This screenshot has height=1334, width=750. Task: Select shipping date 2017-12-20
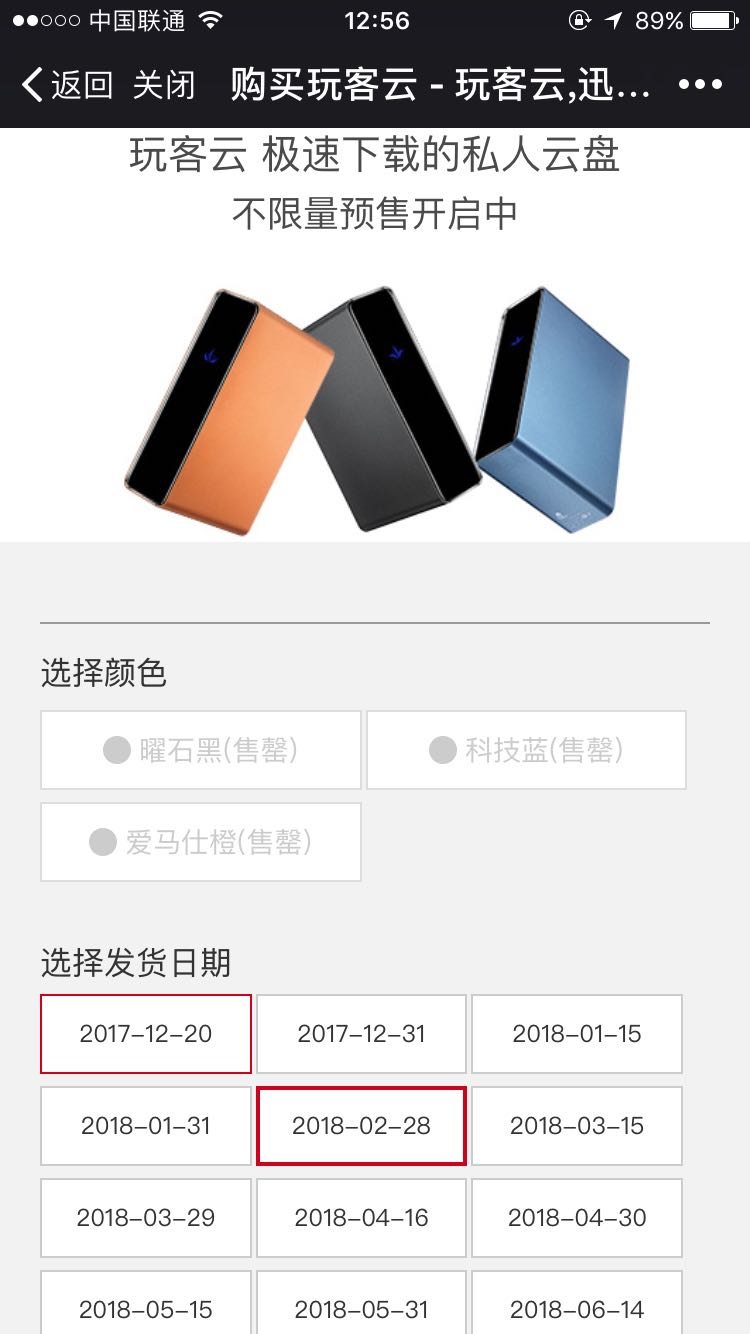click(146, 1034)
